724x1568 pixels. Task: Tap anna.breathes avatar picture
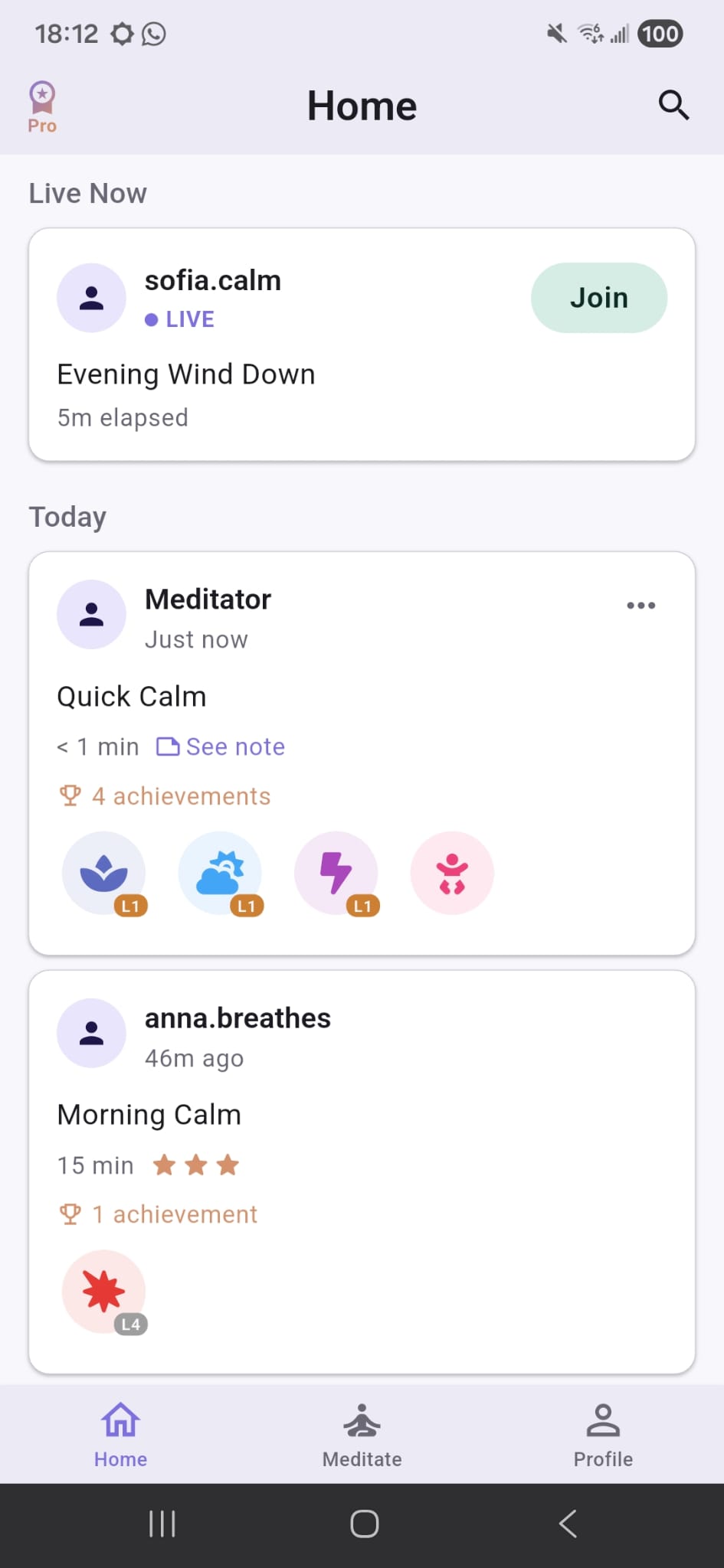pos(91,1032)
